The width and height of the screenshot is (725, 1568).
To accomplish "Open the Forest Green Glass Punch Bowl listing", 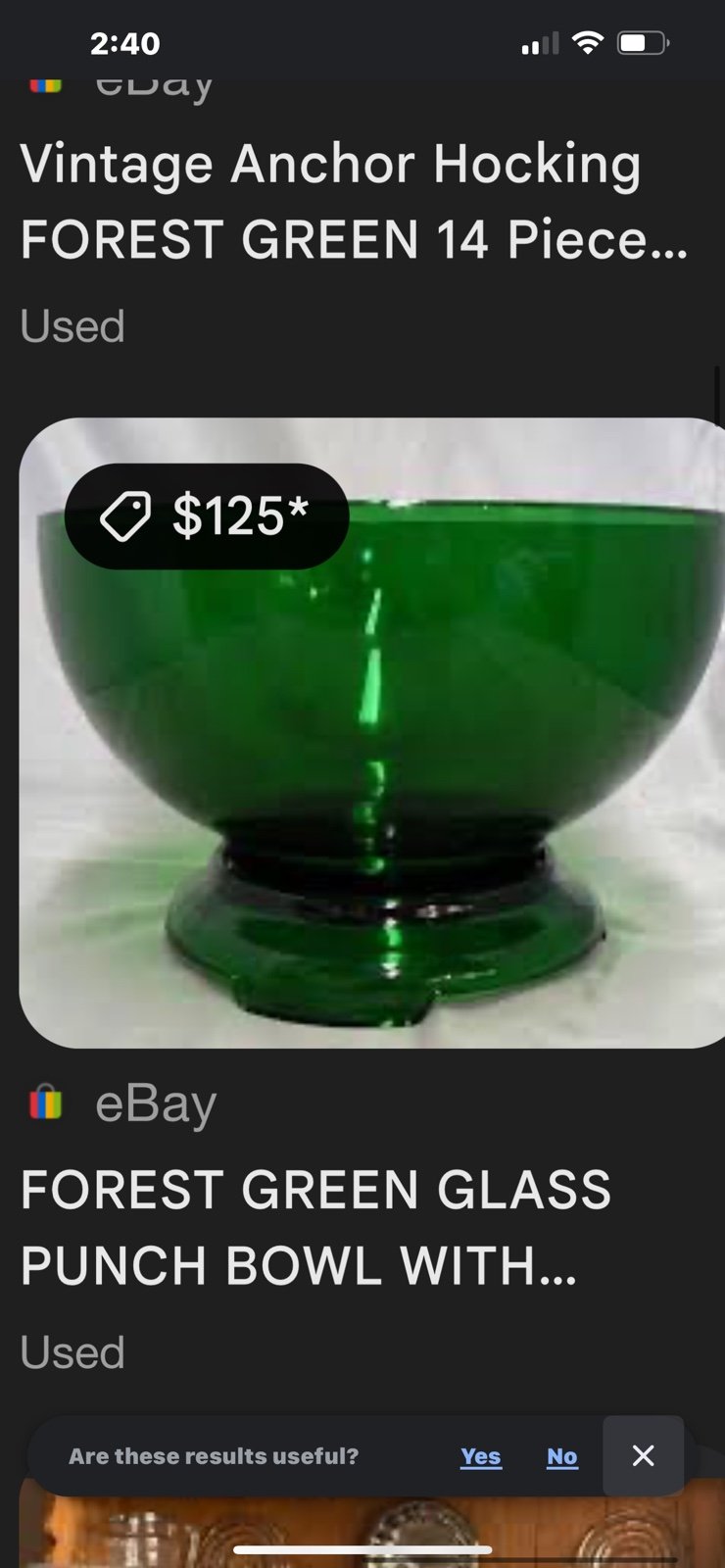I will 315,1228.
